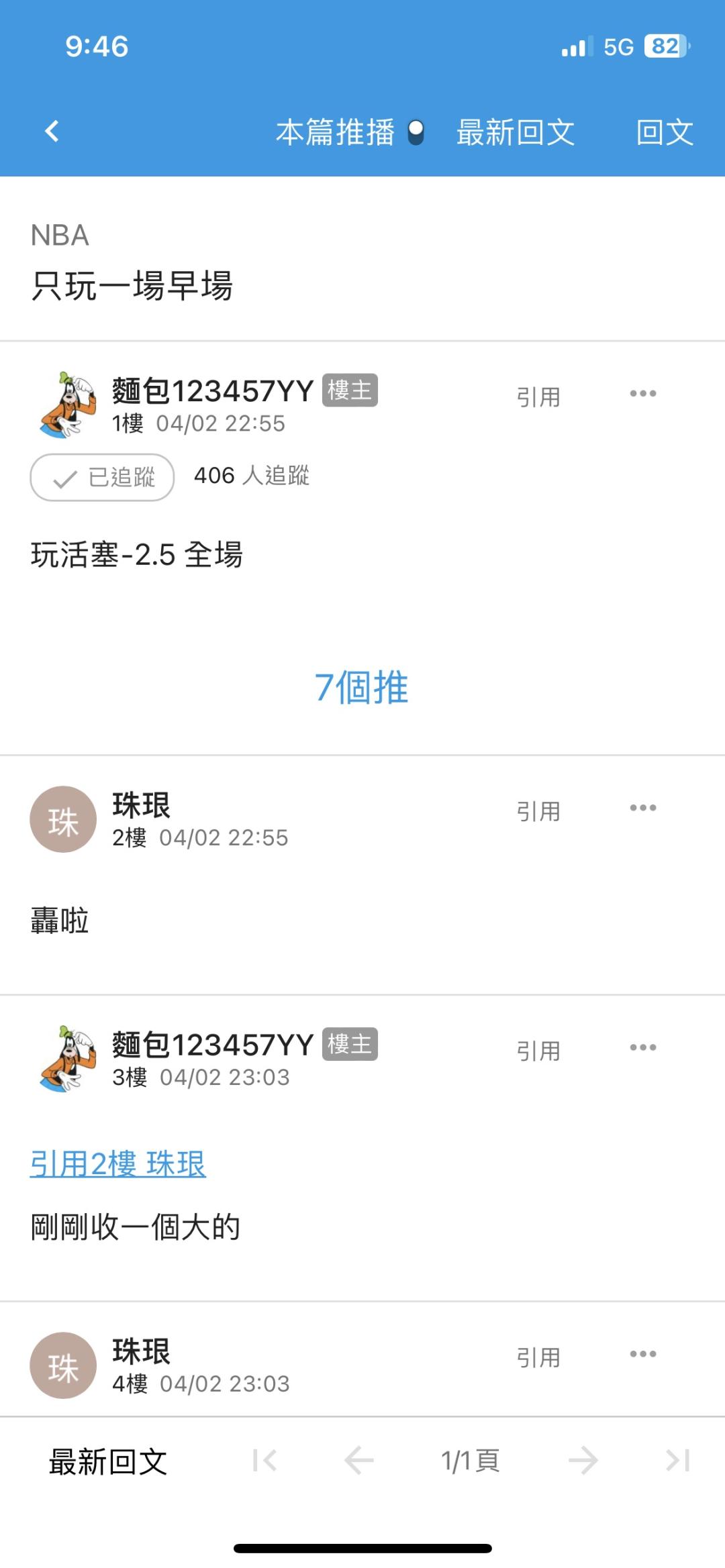Tap the 已追蹤 button to unfollow
This screenshot has width=725, height=1568.
pos(102,477)
